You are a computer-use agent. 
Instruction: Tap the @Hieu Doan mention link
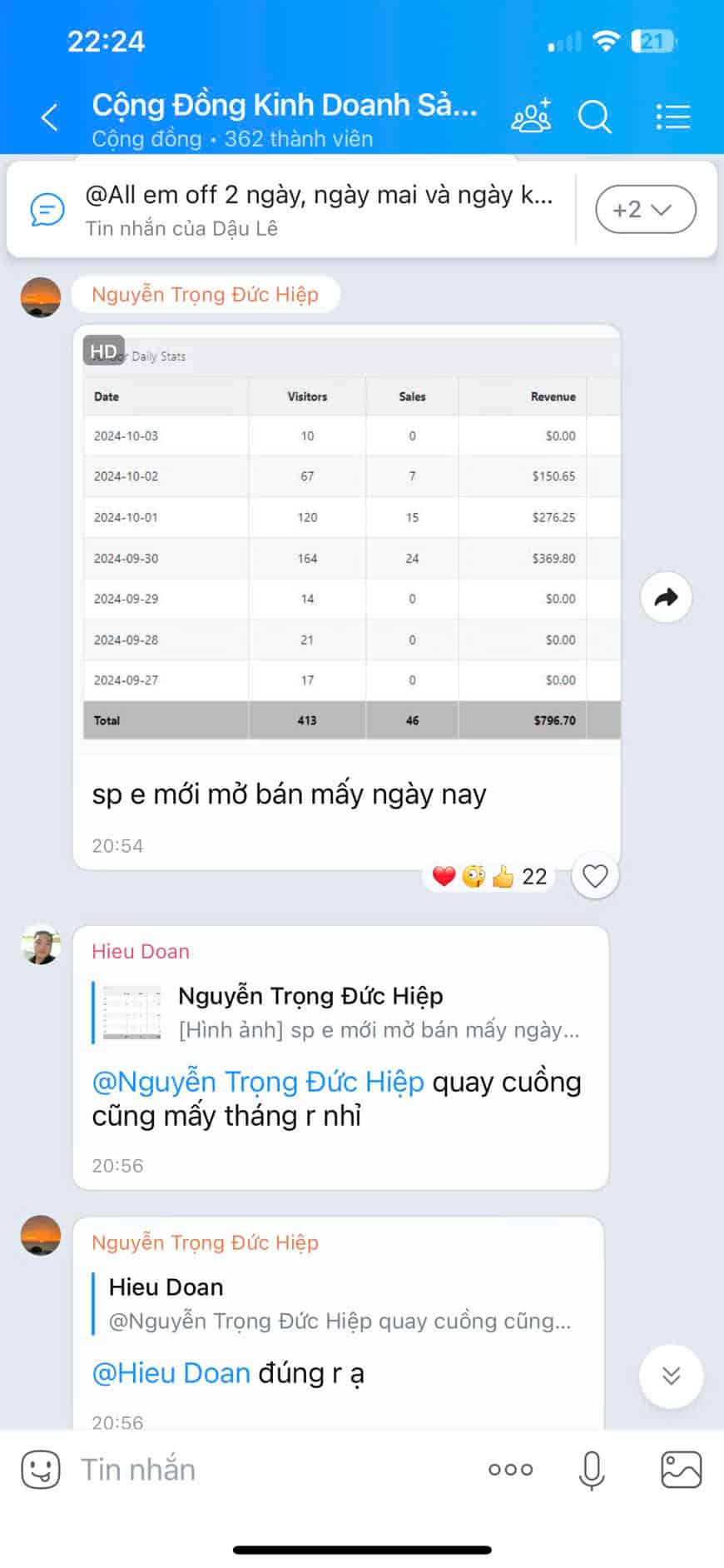click(x=171, y=1373)
